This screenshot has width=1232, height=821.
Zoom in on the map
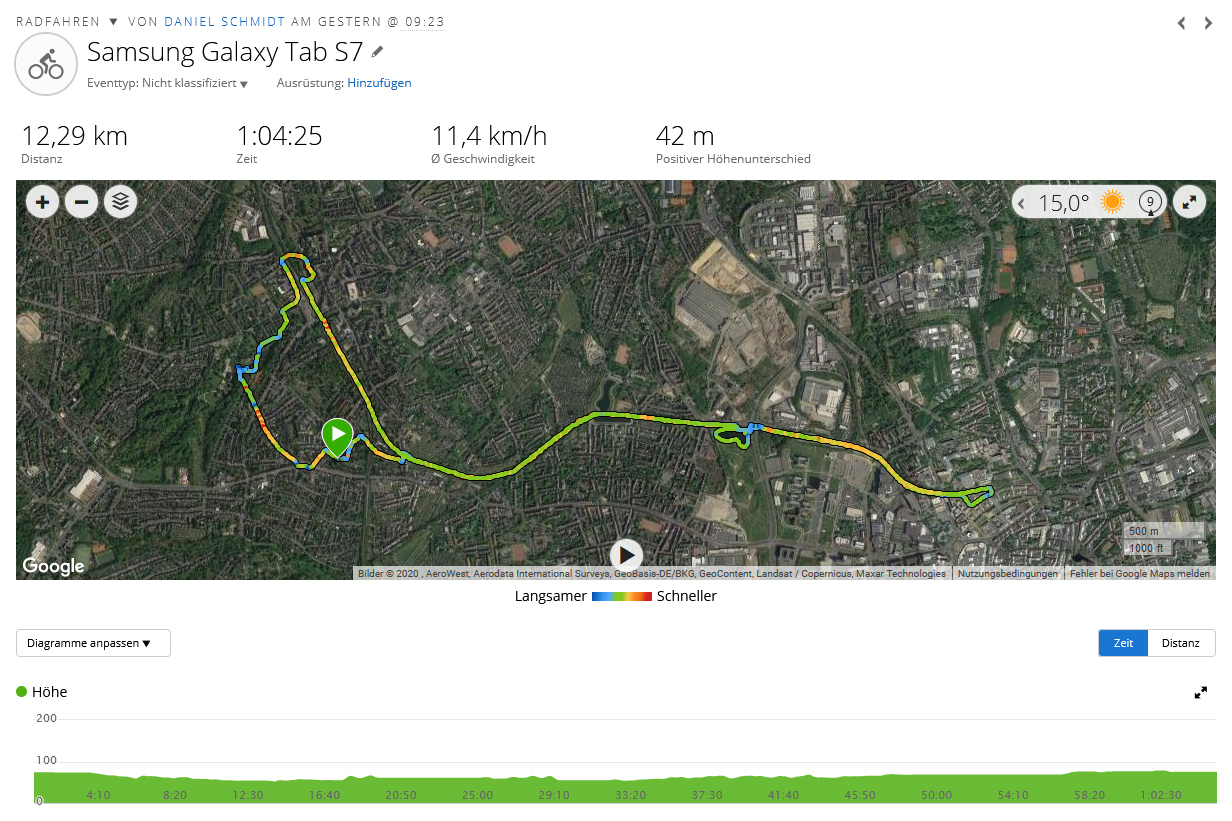pyautogui.click(x=42, y=202)
